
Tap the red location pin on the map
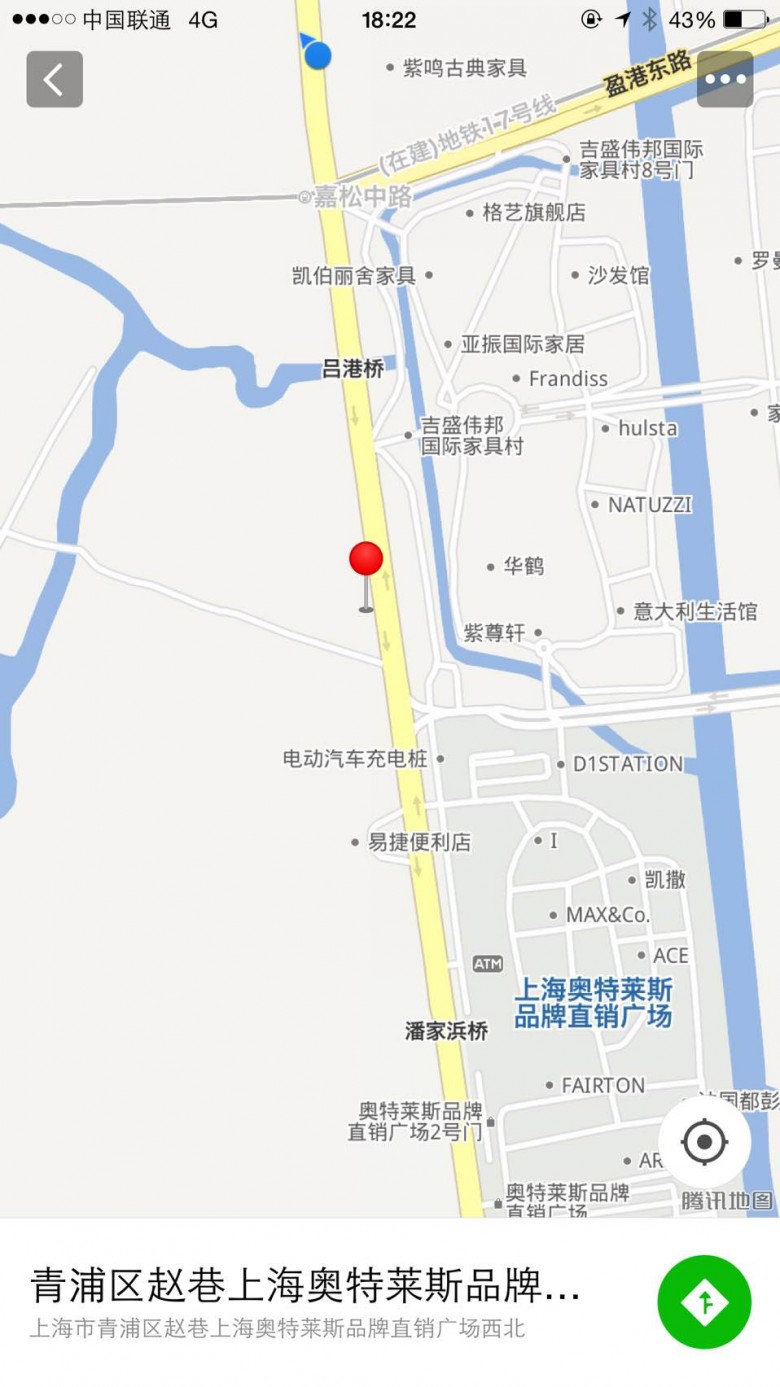366,561
